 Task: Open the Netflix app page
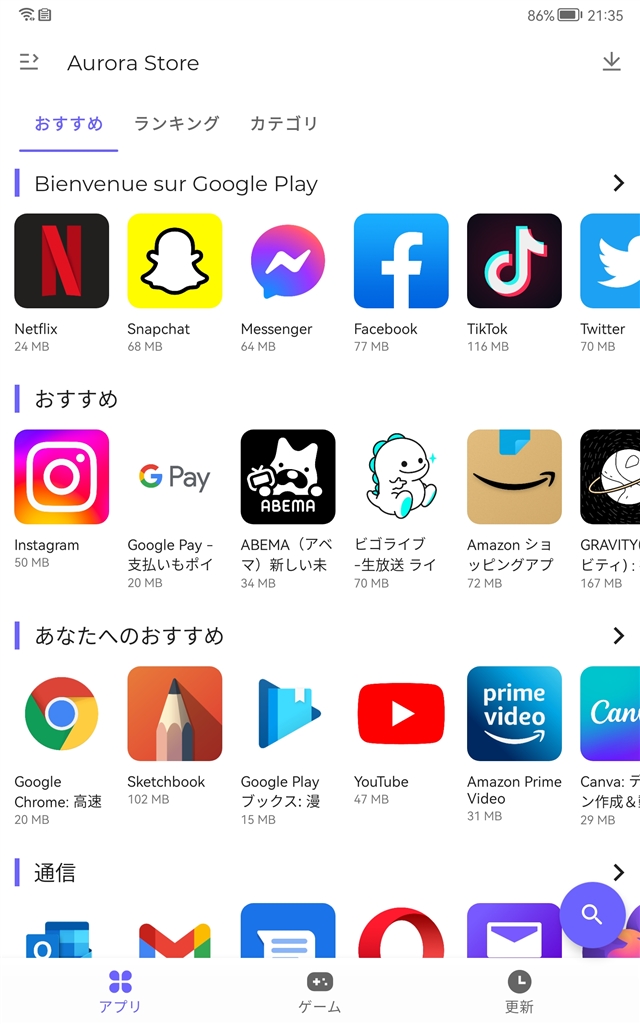pos(61,261)
